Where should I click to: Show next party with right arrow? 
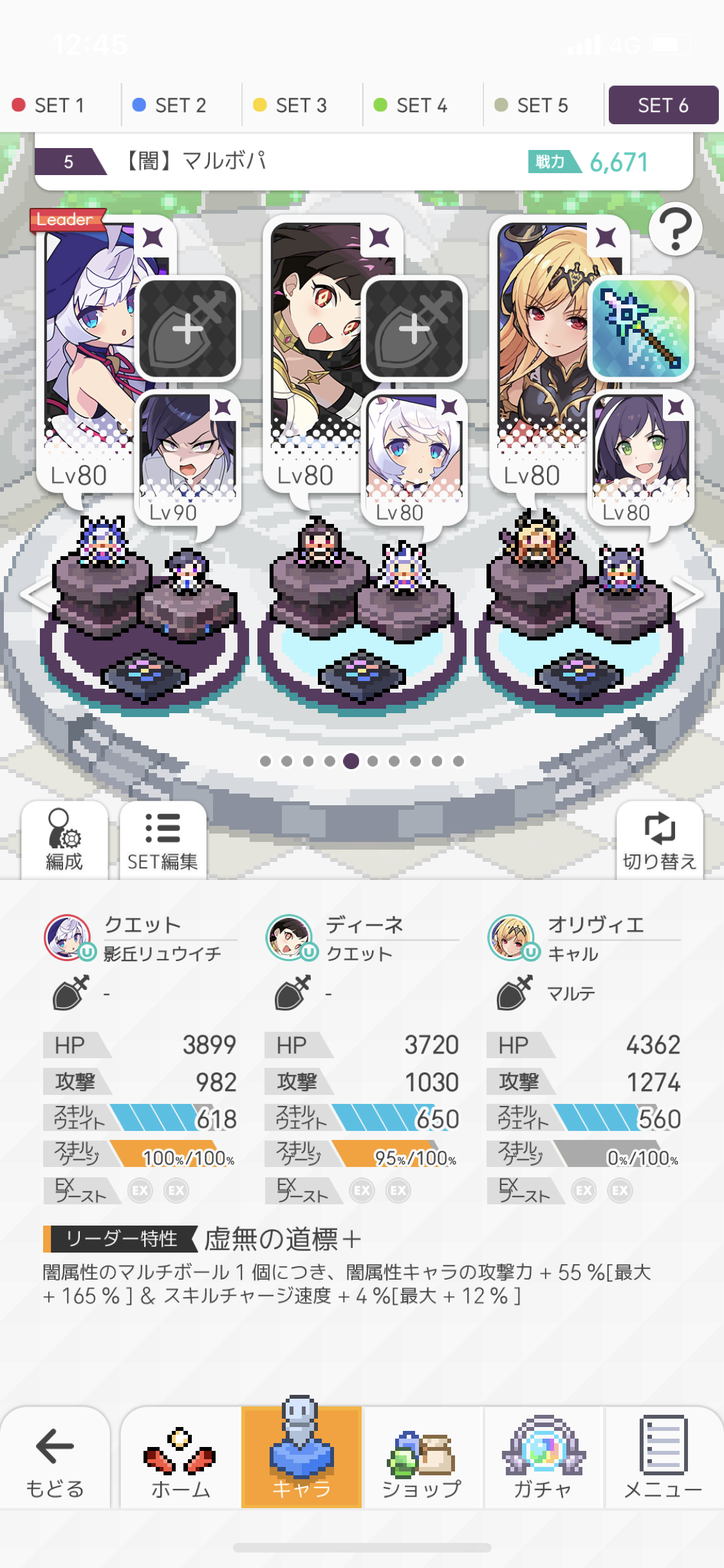pyautogui.click(x=689, y=595)
